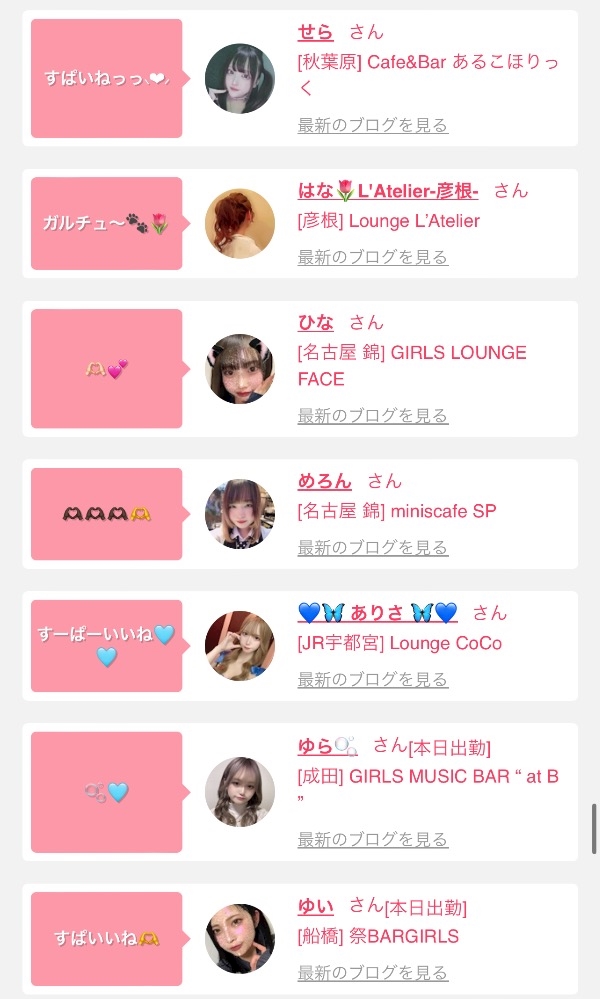This screenshot has height=999, width=600.
Task: View latest blog link under せら
Action: (x=373, y=125)
